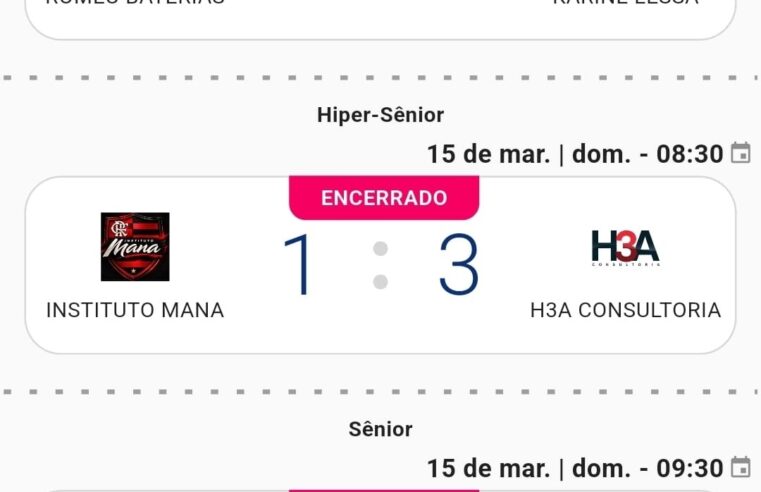Add the 09:30 Sênior match to calendar

tap(741, 467)
